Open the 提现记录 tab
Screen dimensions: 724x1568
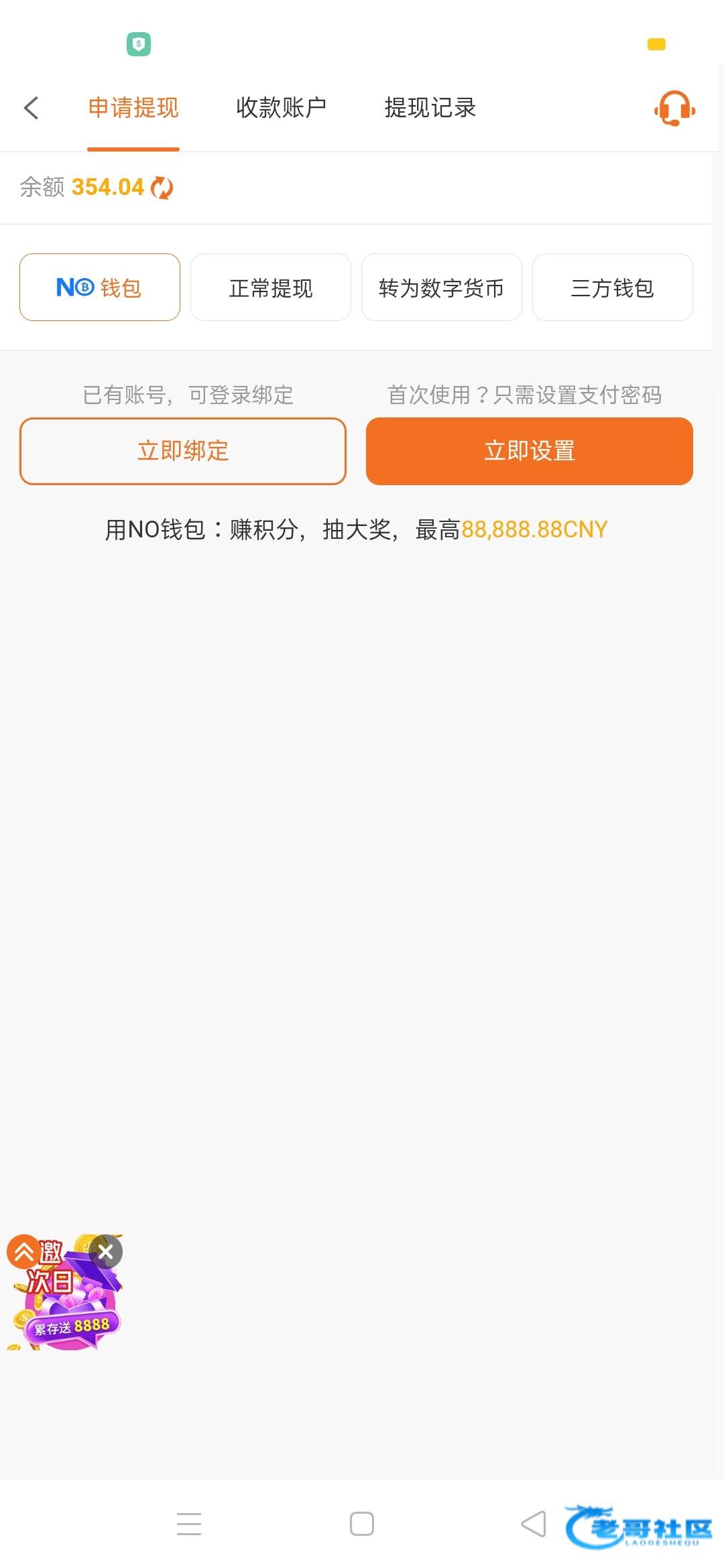(x=430, y=108)
